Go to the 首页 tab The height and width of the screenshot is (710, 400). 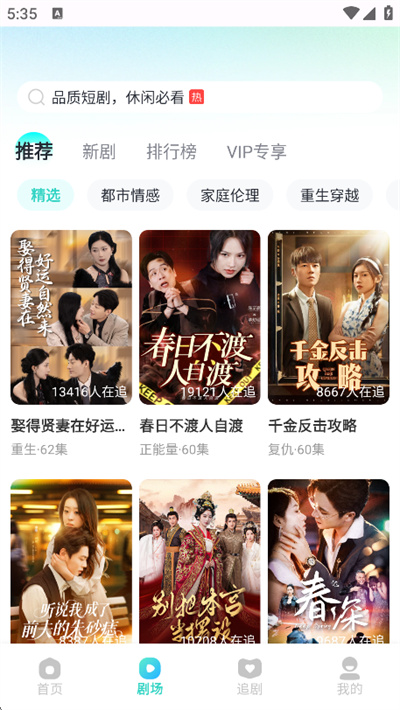50,676
